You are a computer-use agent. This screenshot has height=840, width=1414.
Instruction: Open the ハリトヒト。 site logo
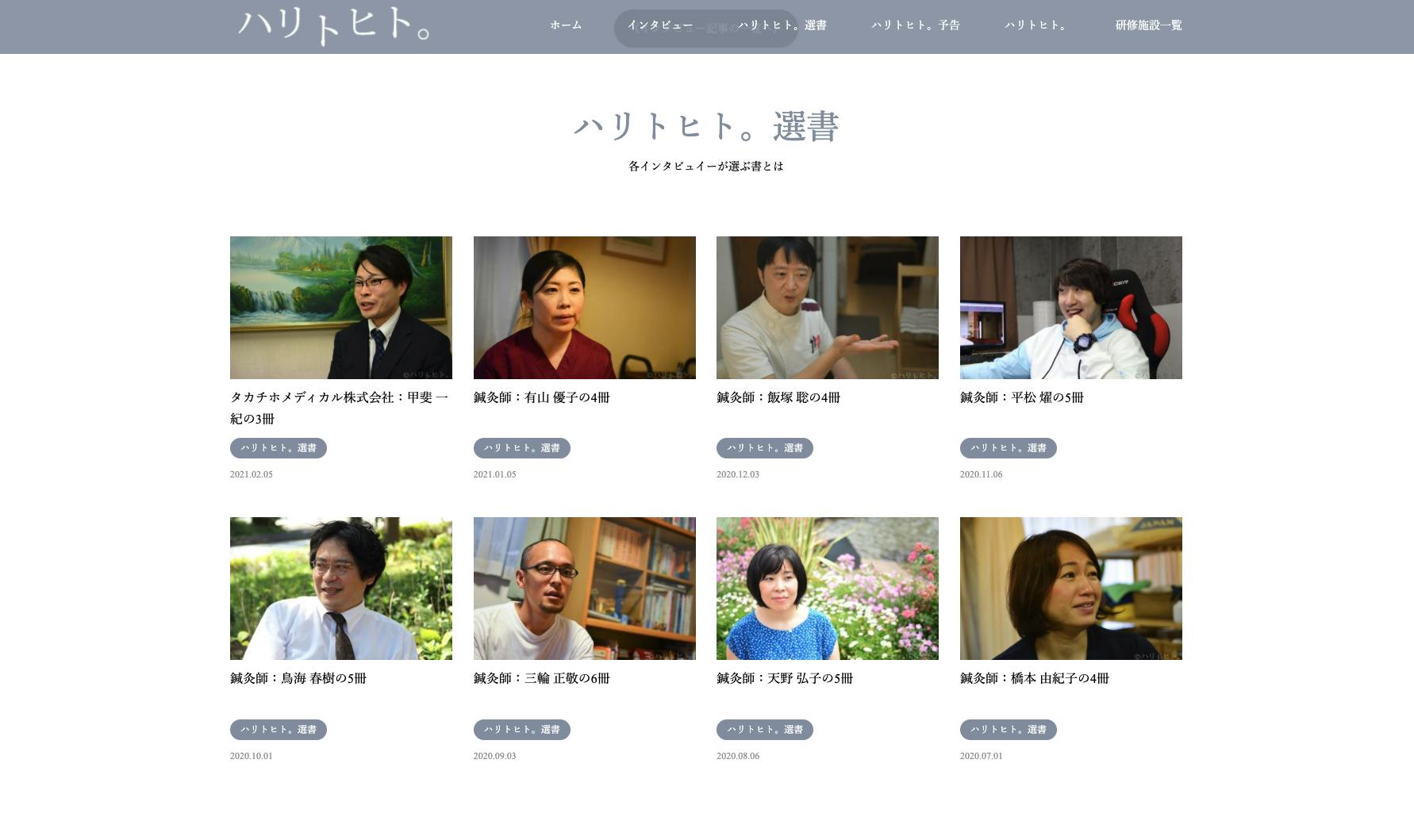click(x=334, y=26)
